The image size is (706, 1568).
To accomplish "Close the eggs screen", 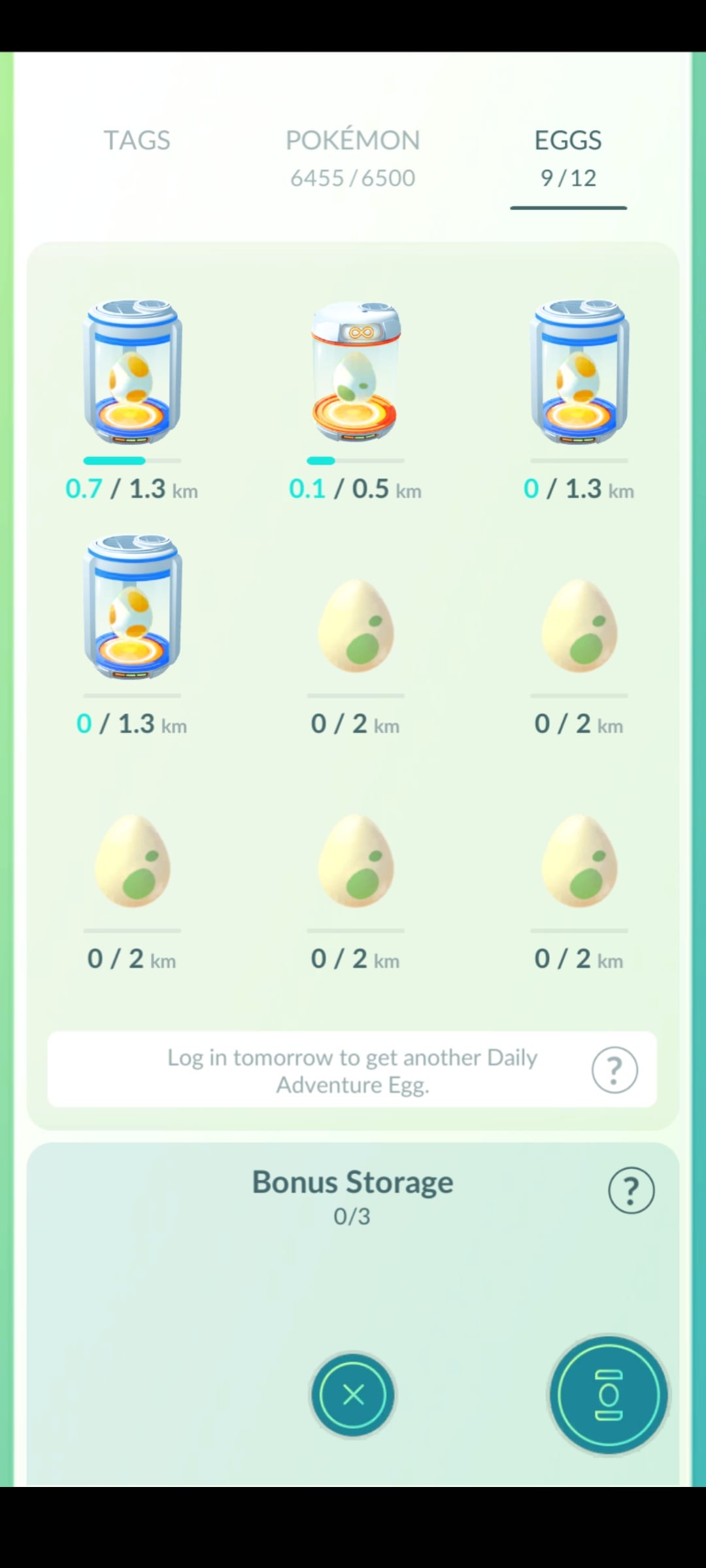I will 353,1395.
